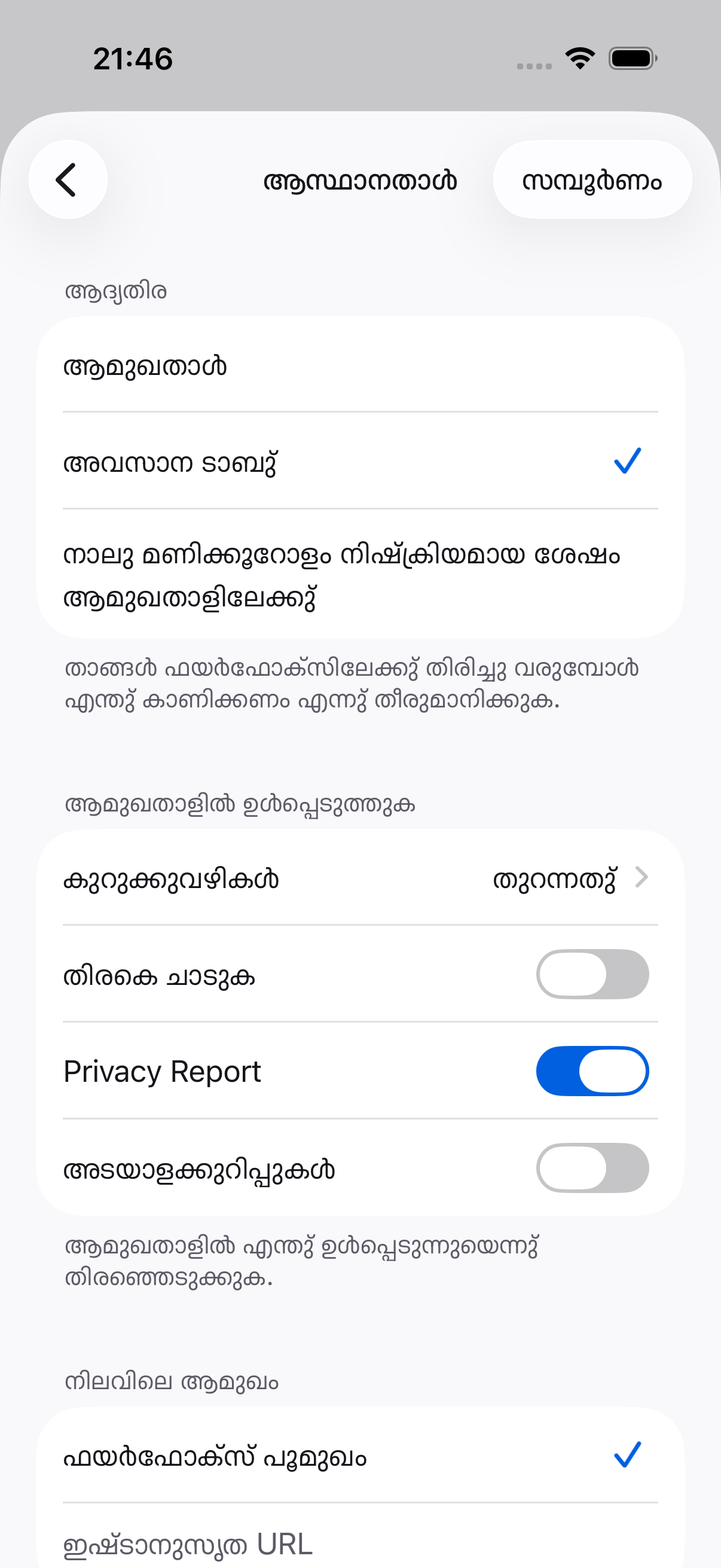Select ഫയർഫോക്സ് പൂമുഖം as current homepage
Image resolution: width=721 pixels, height=1568 pixels.
(360, 1456)
